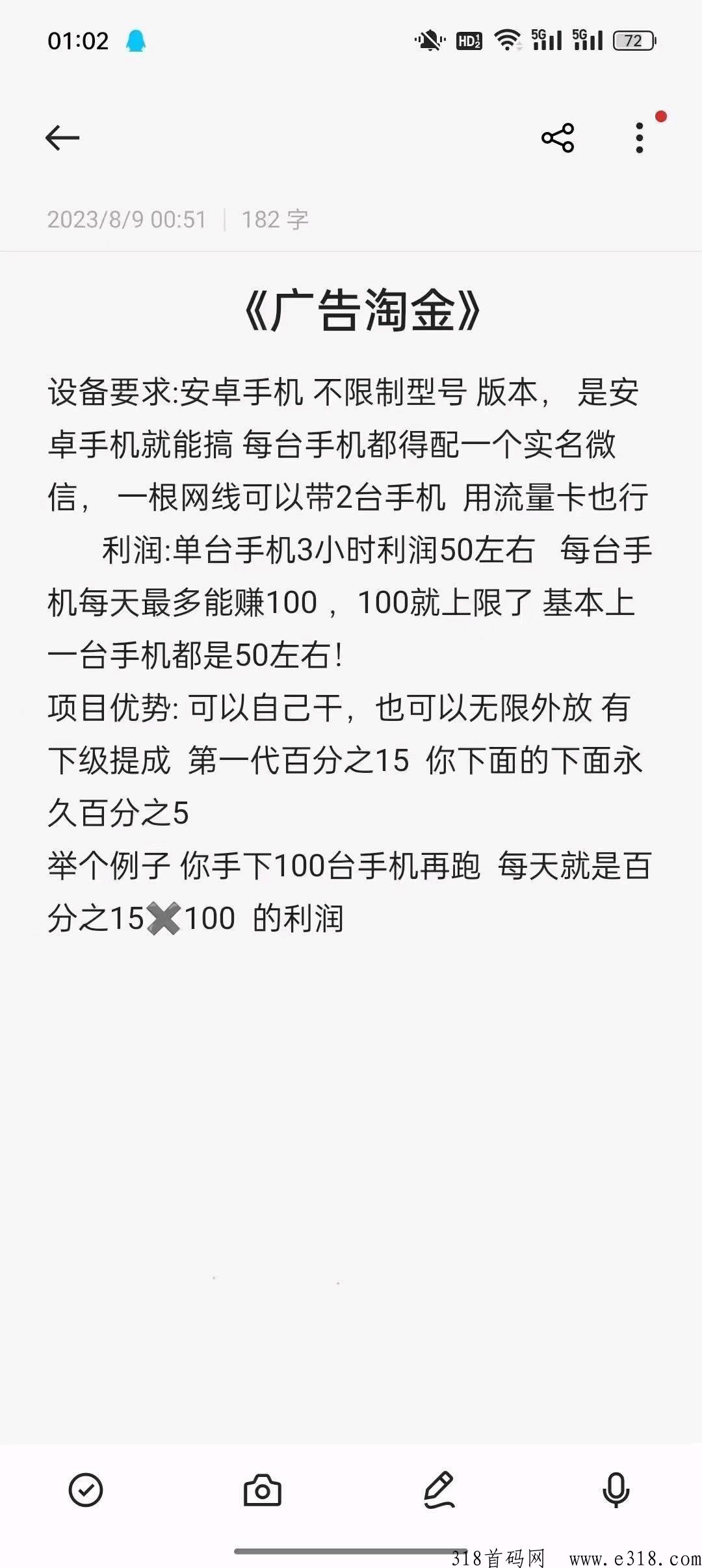Open the QQ notification icon in status bar
Image resolution: width=702 pixels, height=1568 pixels.
click(135, 41)
